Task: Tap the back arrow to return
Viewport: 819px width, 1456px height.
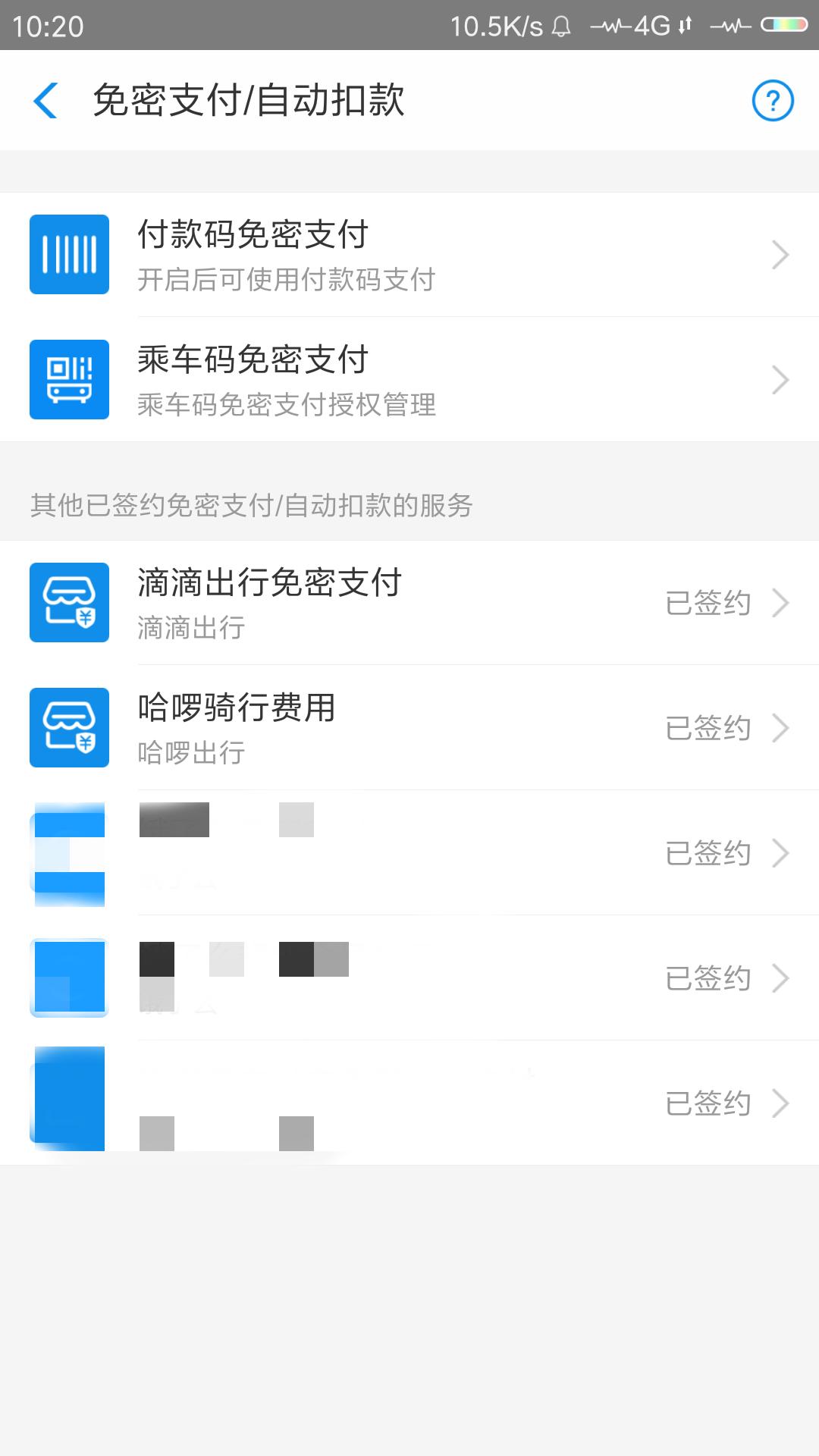Action: click(x=47, y=99)
